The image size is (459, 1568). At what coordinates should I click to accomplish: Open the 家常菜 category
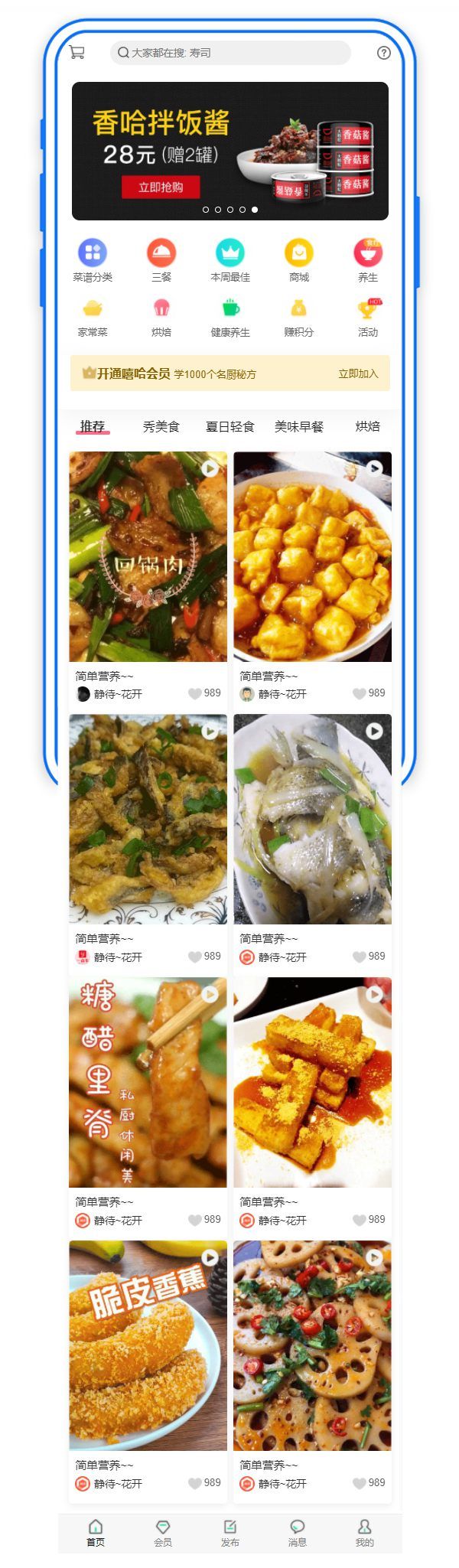tap(93, 316)
